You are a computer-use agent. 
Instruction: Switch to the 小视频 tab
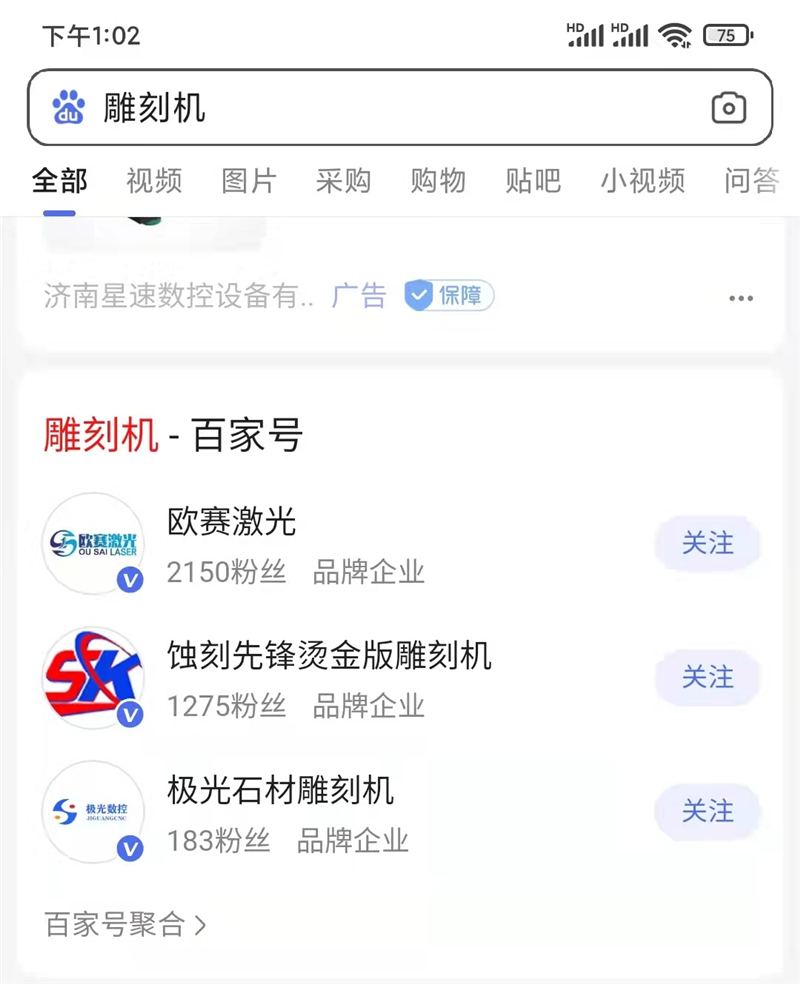(x=642, y=181)
